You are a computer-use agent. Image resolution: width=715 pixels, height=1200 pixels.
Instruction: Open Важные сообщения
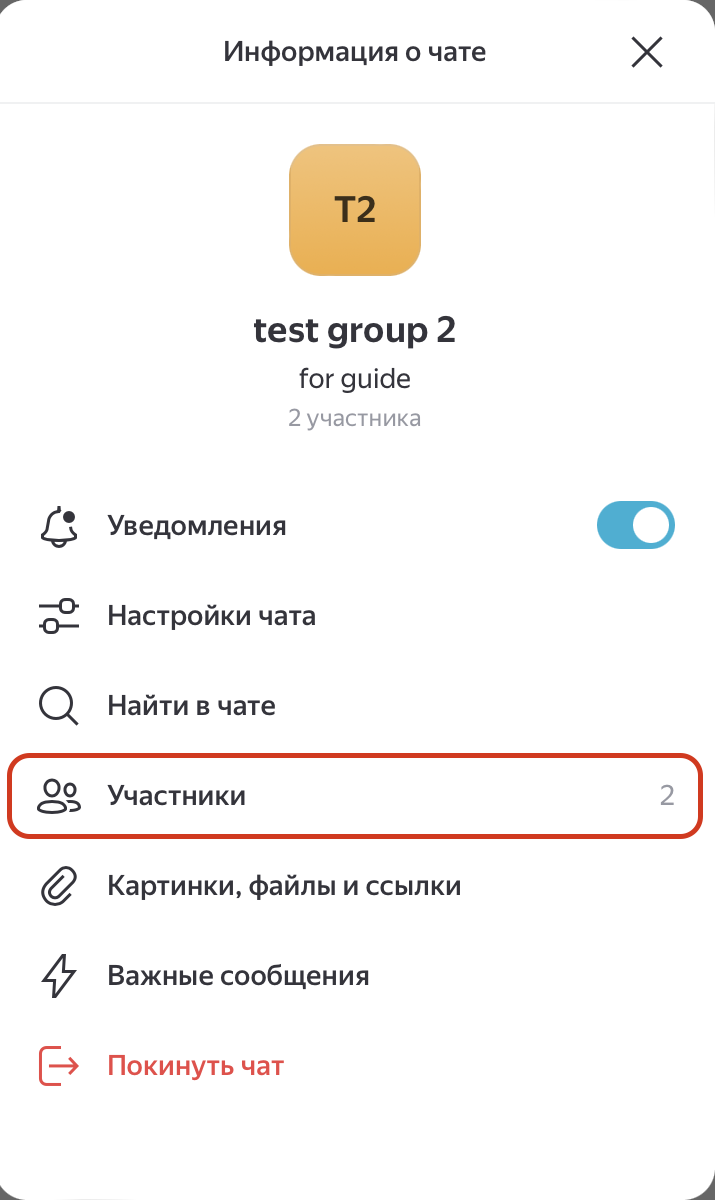[238, 976]
